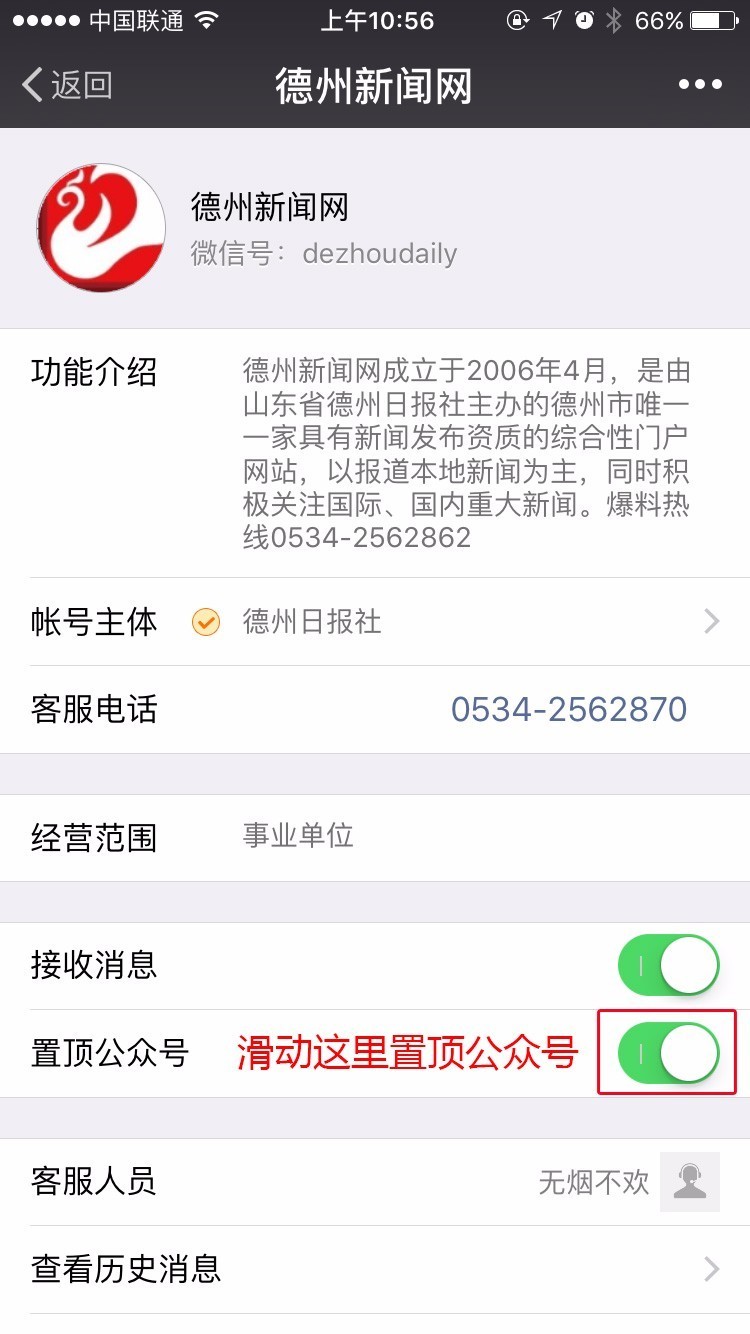Screen dimensions: 750x1334
Task: Open 查看历史消息 via its chevron
Action: [x=712, y=1269]
